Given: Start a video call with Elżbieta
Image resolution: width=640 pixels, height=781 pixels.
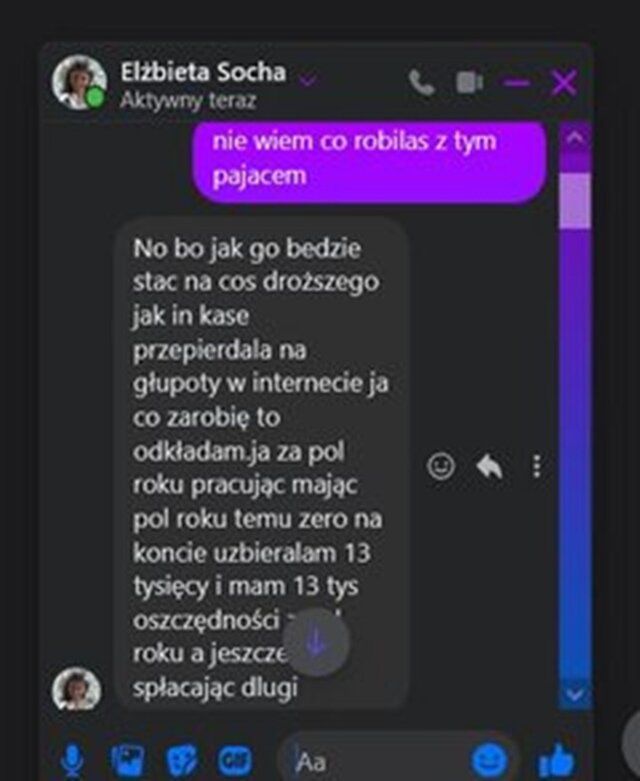Looking at the screenshot, I should [469, 82].
